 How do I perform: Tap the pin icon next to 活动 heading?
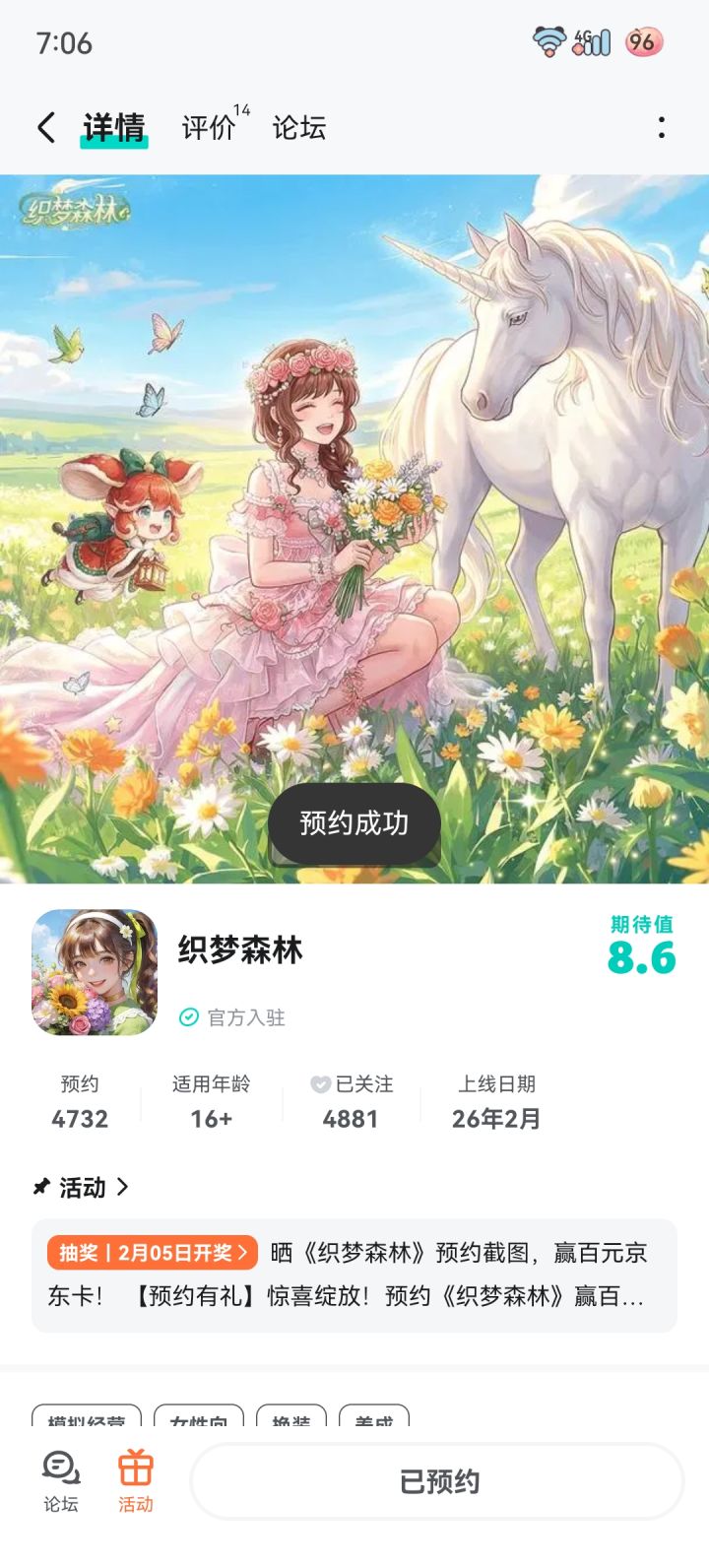[40, 1188]
